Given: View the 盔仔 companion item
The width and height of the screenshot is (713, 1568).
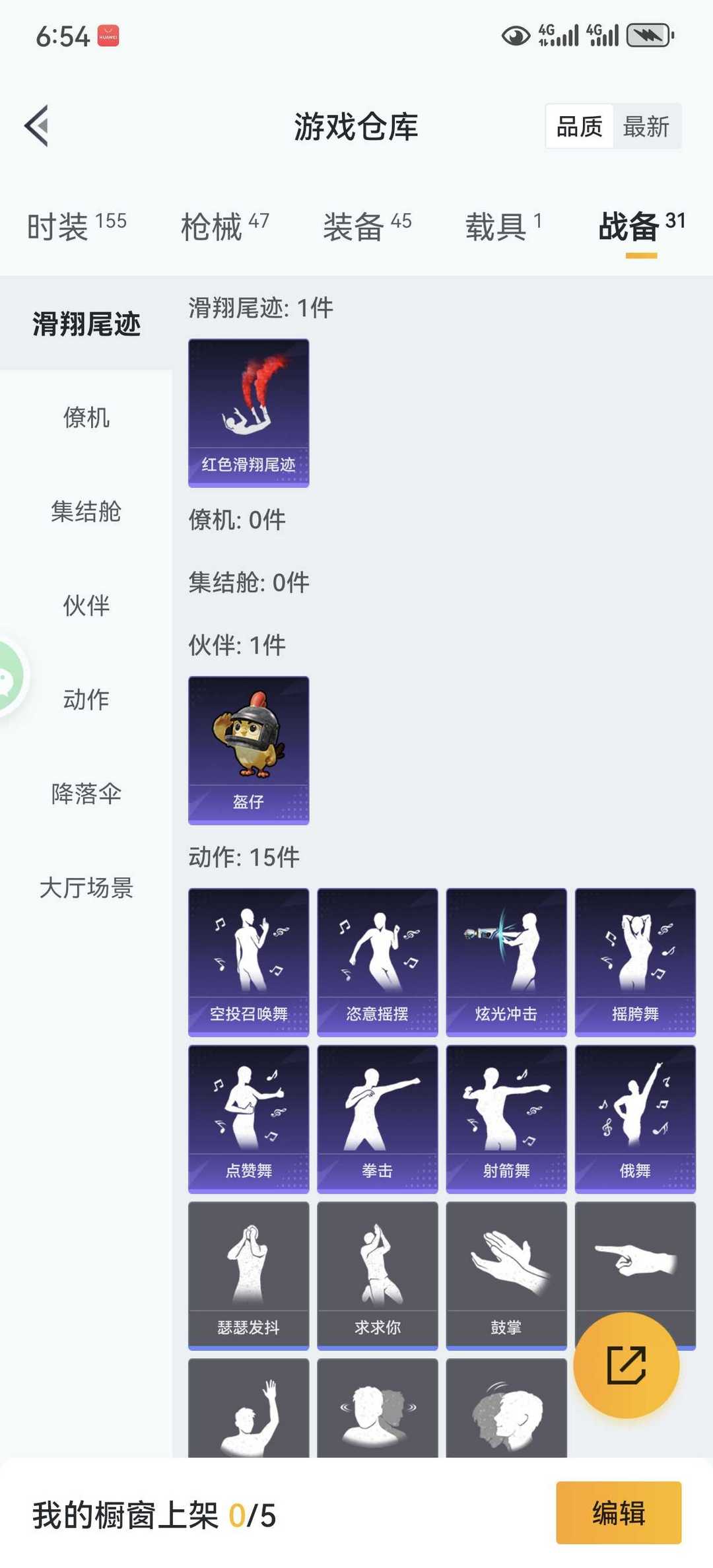Looking at the screenshot, I should tap(249, 751).
